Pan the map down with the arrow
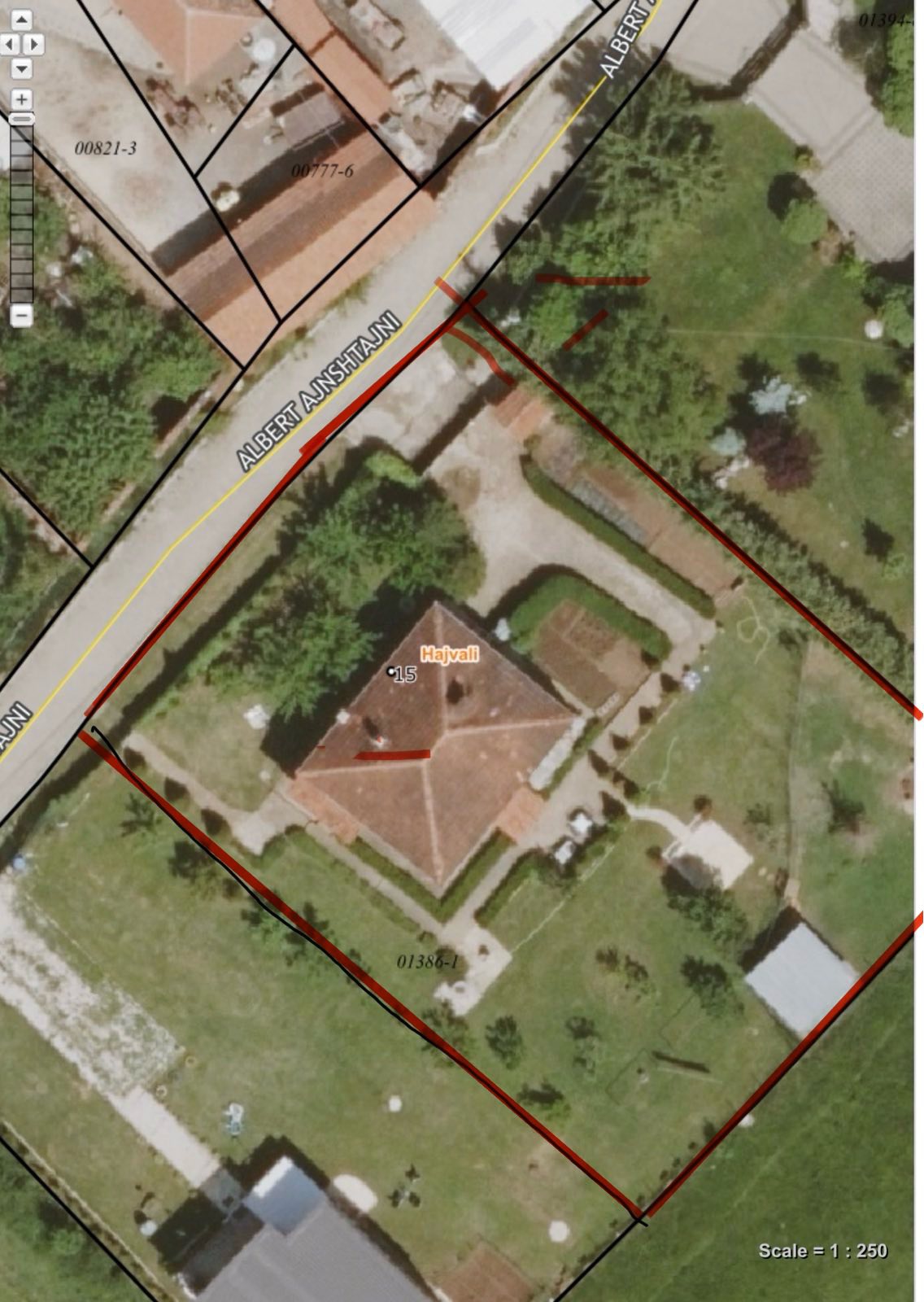Screen dimensions: 924x1302 tap(22, 68)
